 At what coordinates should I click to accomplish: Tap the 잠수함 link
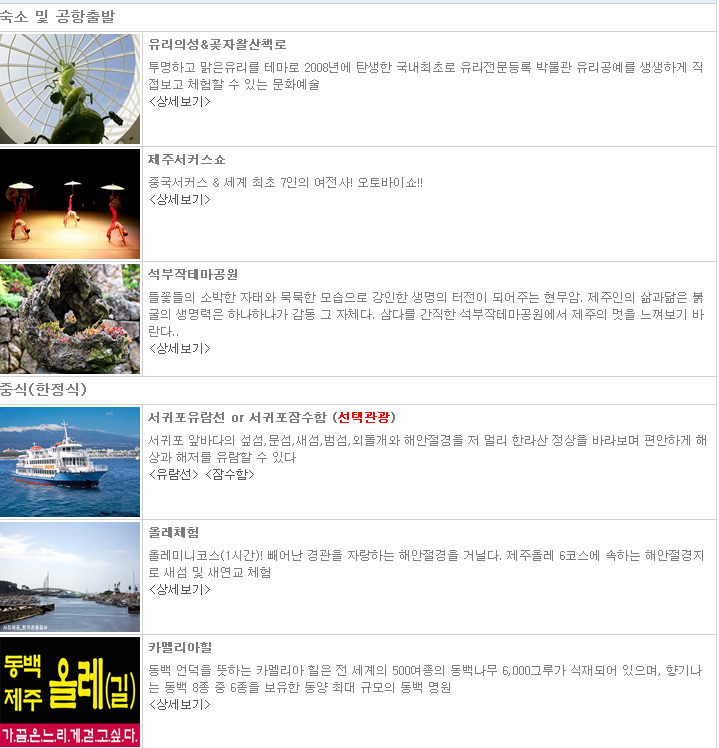click(230, 474)
